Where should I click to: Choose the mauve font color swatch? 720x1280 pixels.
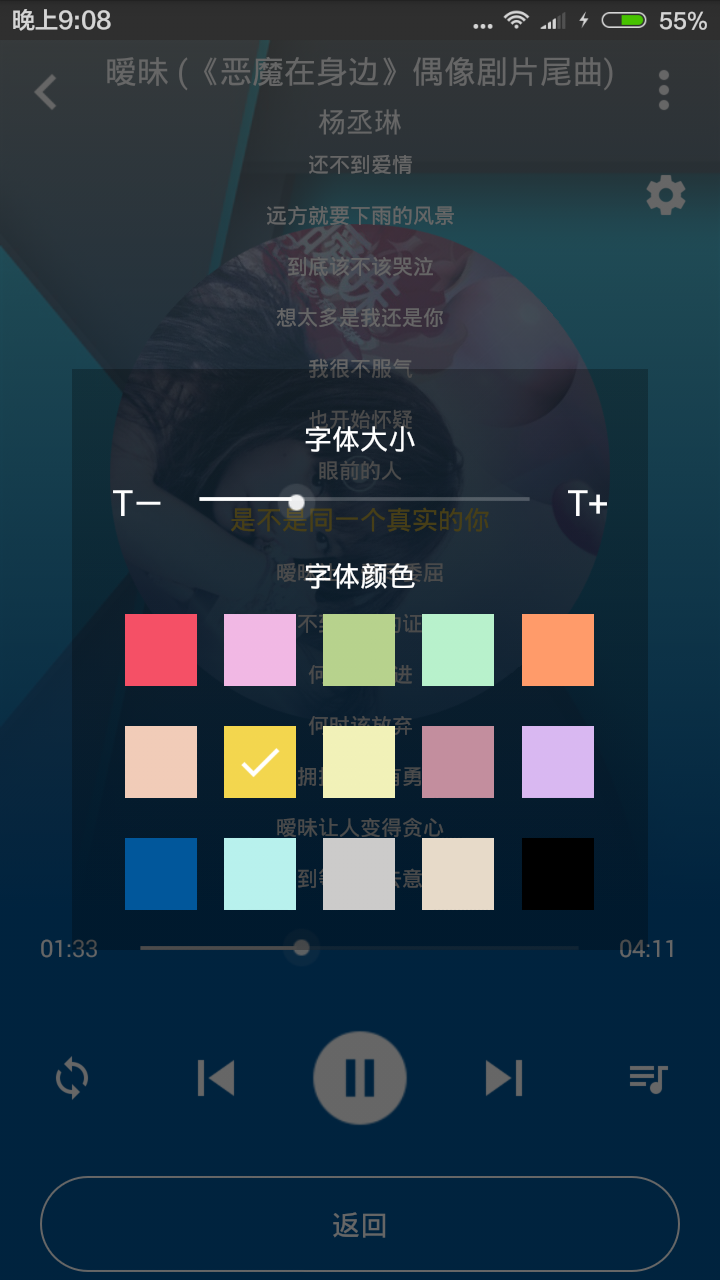click(x=458, y=762)
